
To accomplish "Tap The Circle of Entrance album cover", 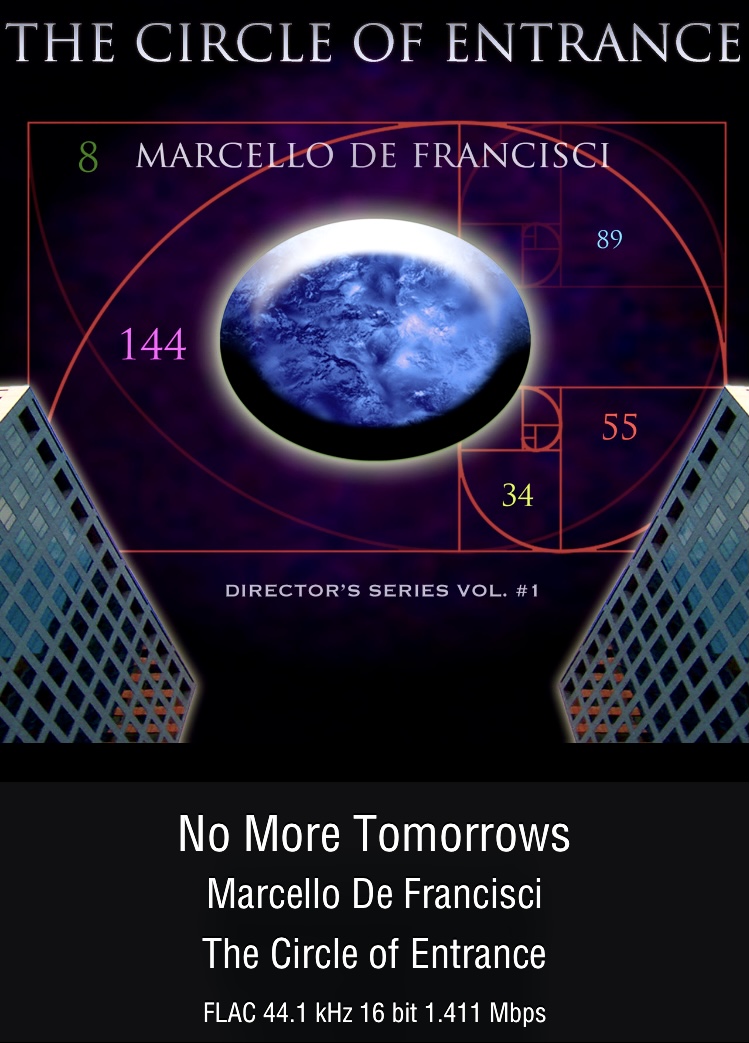I will tap(374, 380).
